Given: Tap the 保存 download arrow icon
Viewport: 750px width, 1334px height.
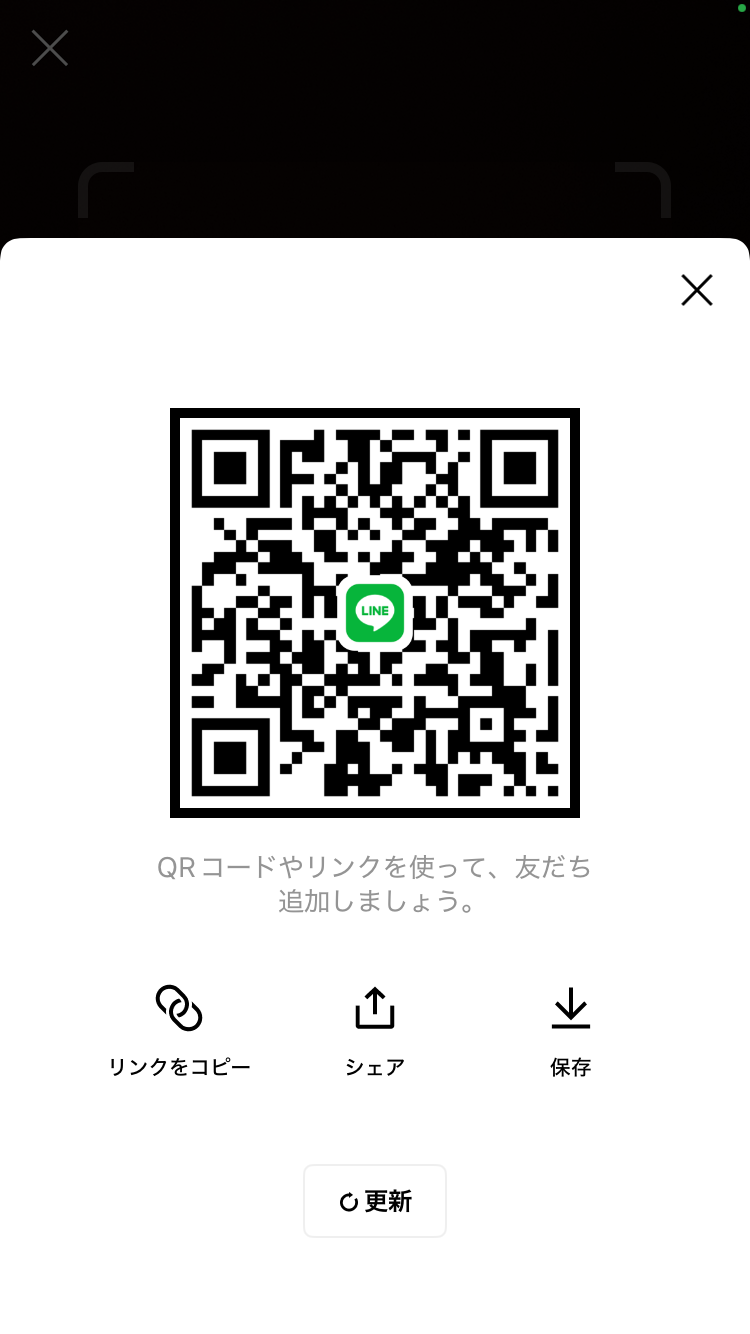Looking at the screenshot, I should coord(570,1007).
